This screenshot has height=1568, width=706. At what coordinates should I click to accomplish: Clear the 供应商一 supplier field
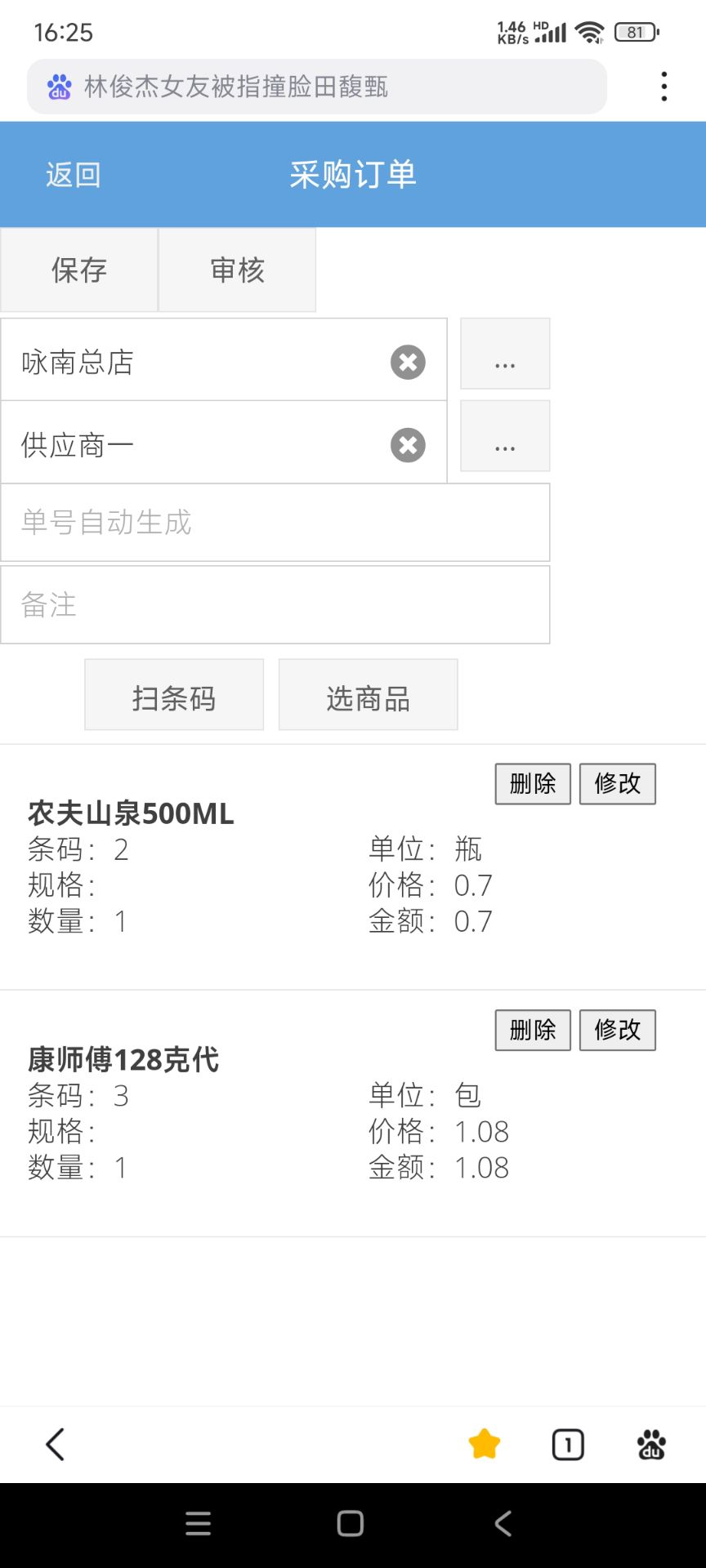coord(408,445)
